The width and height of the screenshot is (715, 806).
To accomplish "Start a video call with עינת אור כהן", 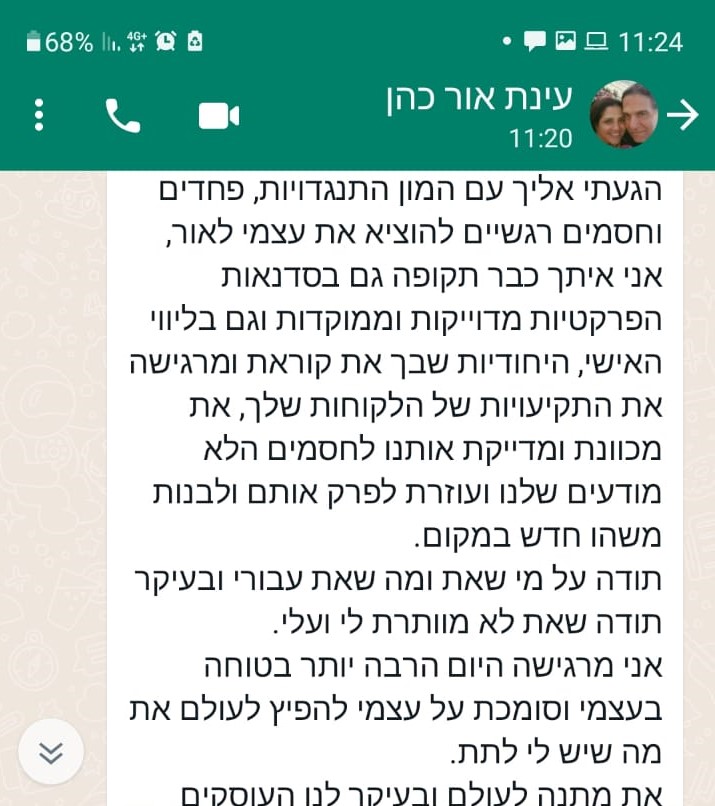I will pyautogui.click(x=219, y=116).
